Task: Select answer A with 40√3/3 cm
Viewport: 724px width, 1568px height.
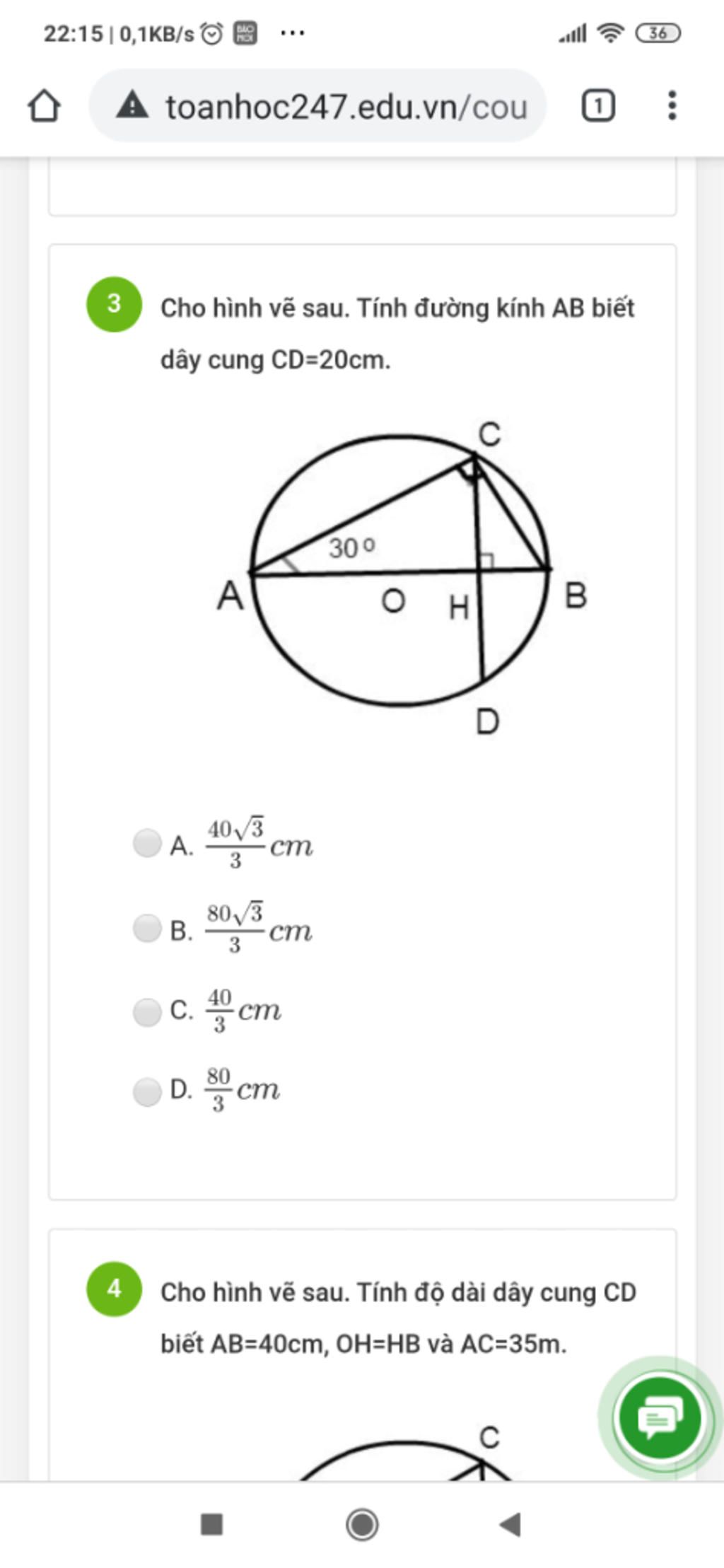Action: pos(147,843)
